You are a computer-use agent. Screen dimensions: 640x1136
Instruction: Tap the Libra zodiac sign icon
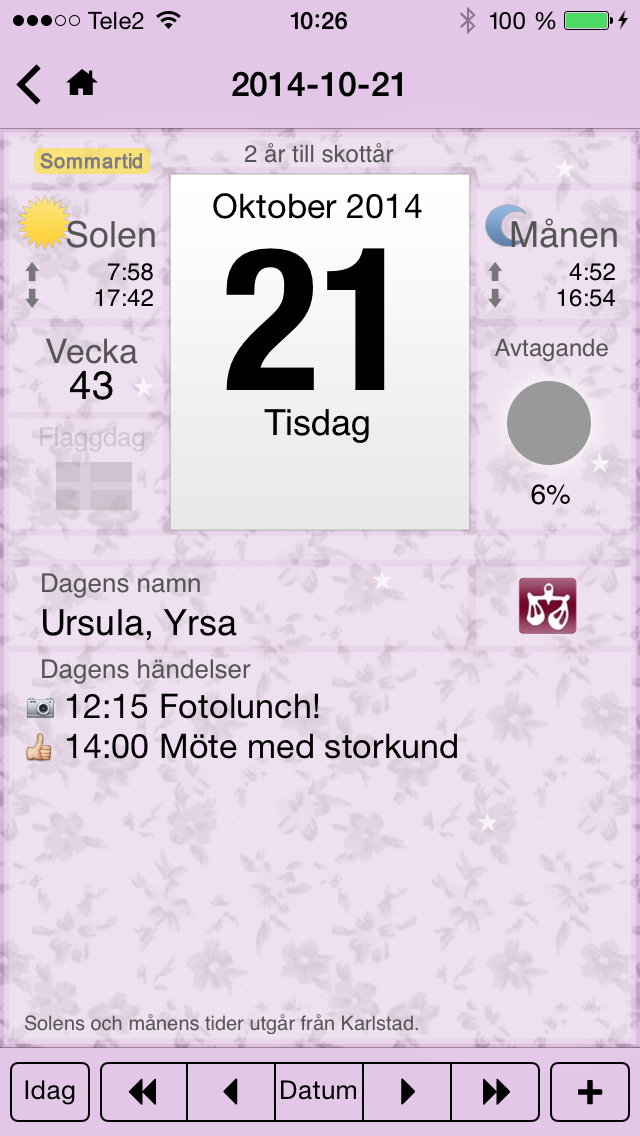pos(547,606)
